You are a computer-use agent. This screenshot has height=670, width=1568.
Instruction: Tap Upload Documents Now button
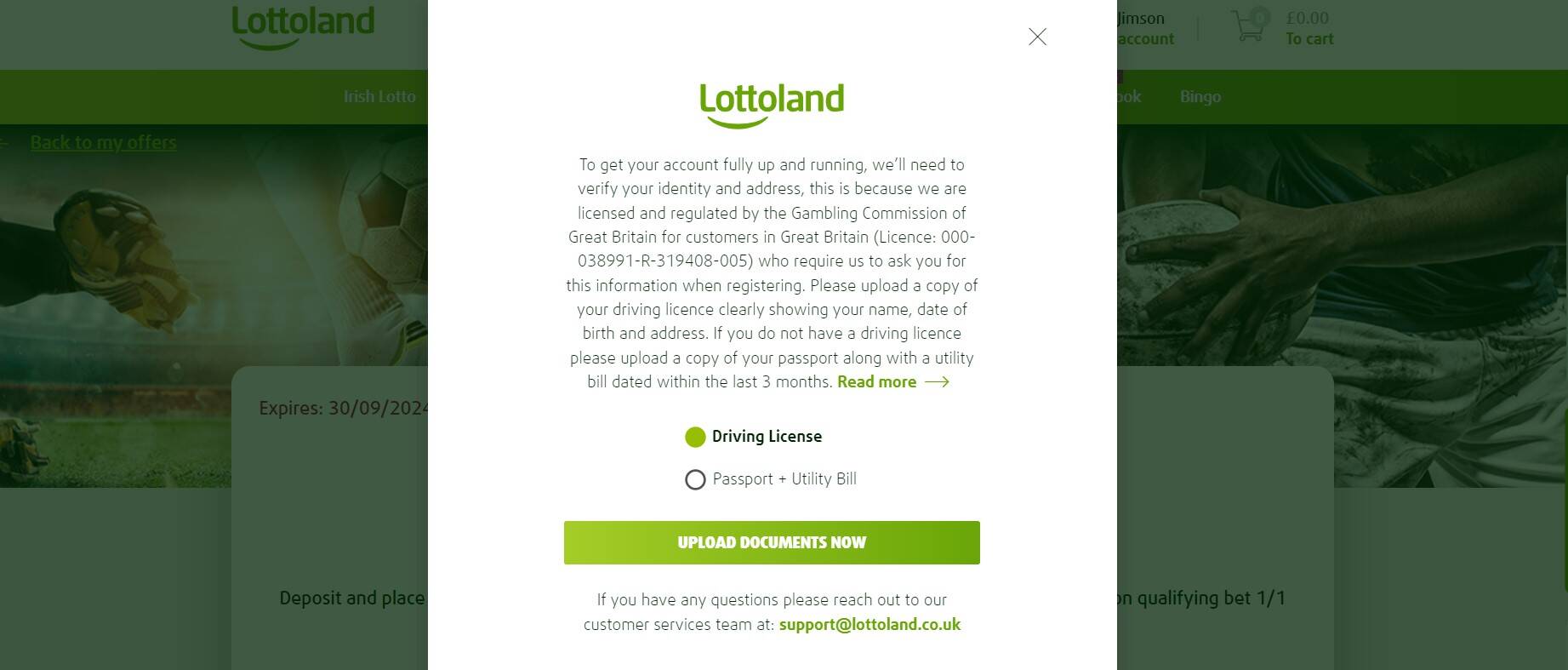click(772, 542)
